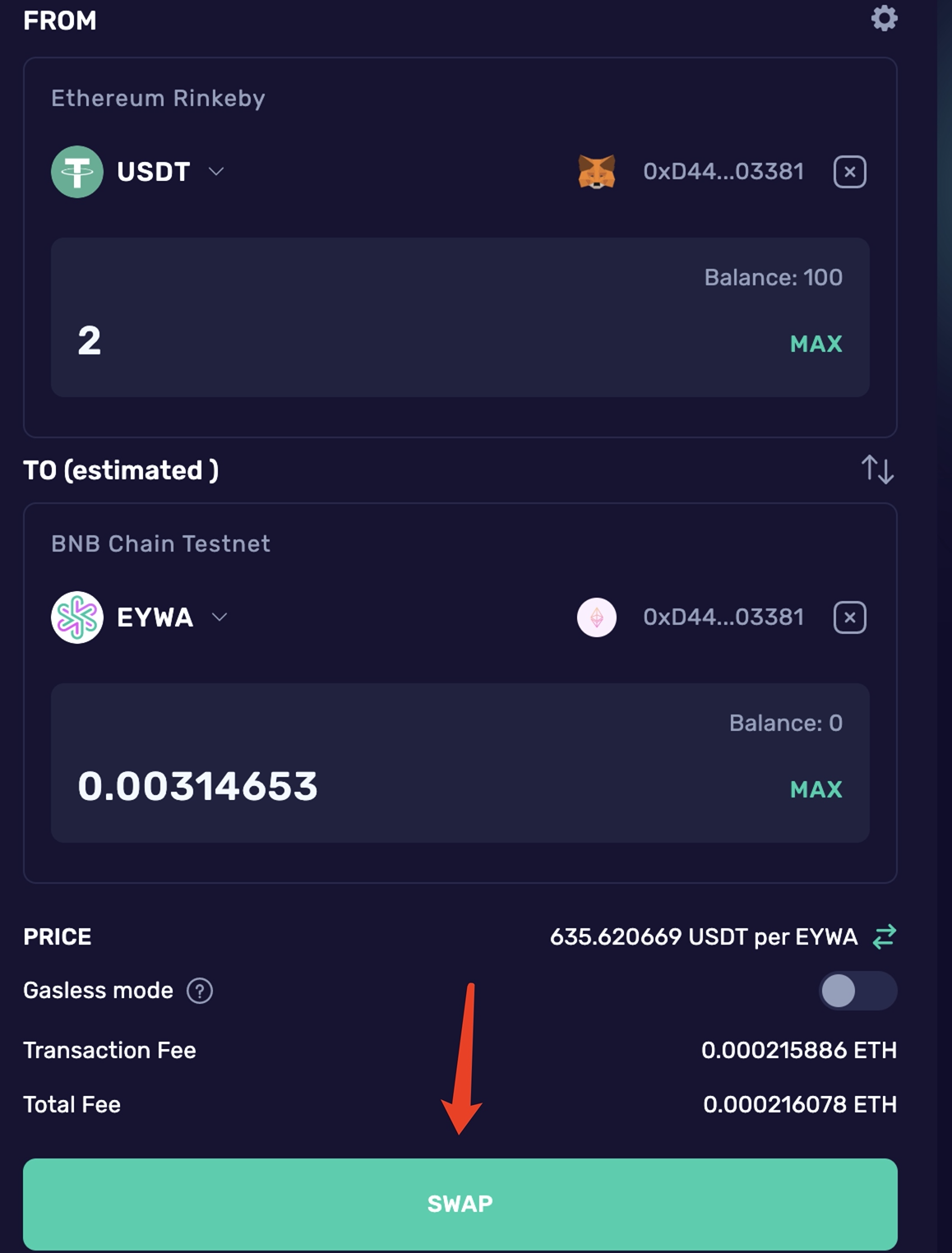Open the swap settings gear
Screen dimensions: 952x1253
pyautogui.click(x=884, y=18)
